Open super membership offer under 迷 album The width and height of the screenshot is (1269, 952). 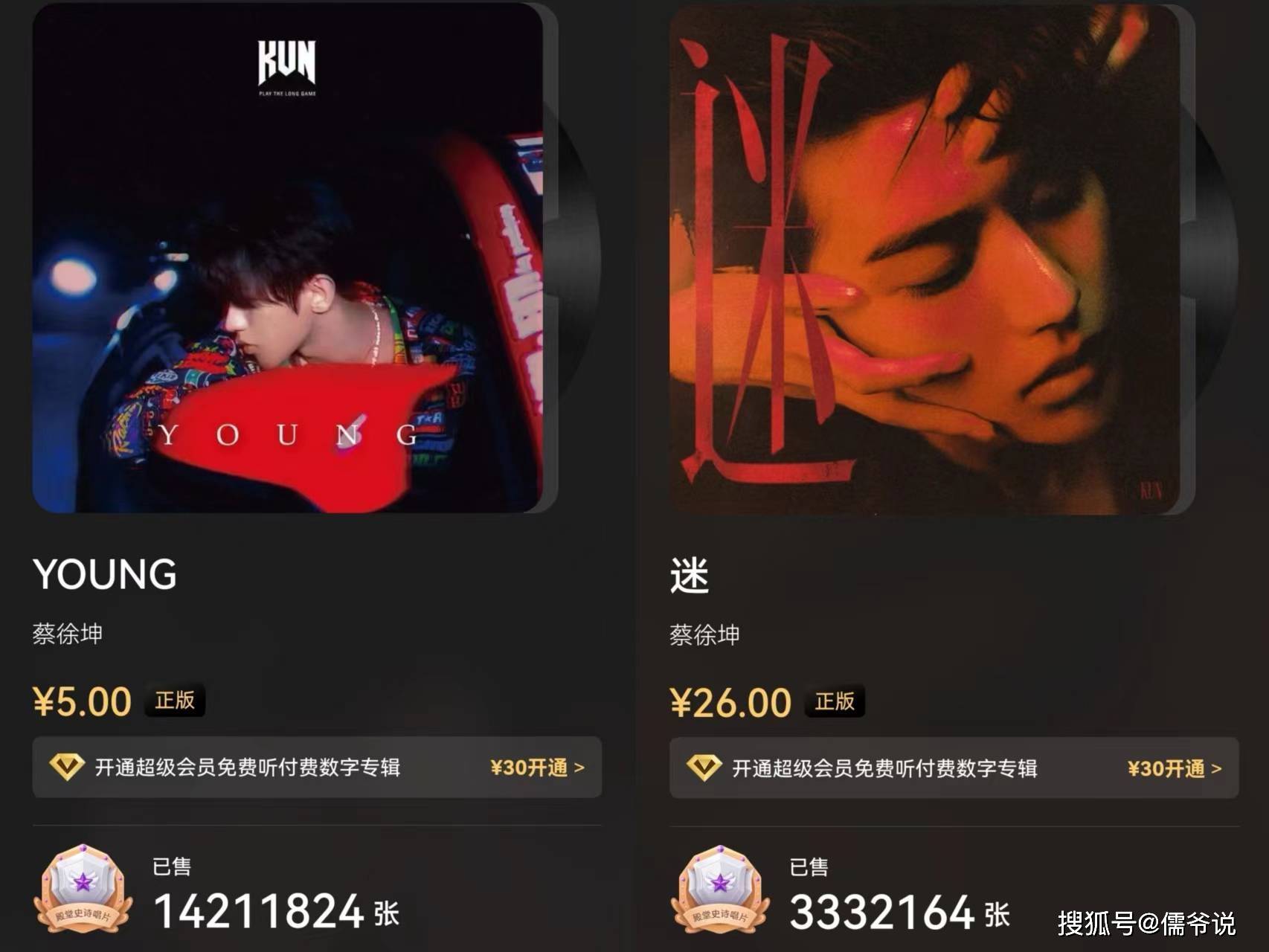pyautogui.click(x=954, y=768)
